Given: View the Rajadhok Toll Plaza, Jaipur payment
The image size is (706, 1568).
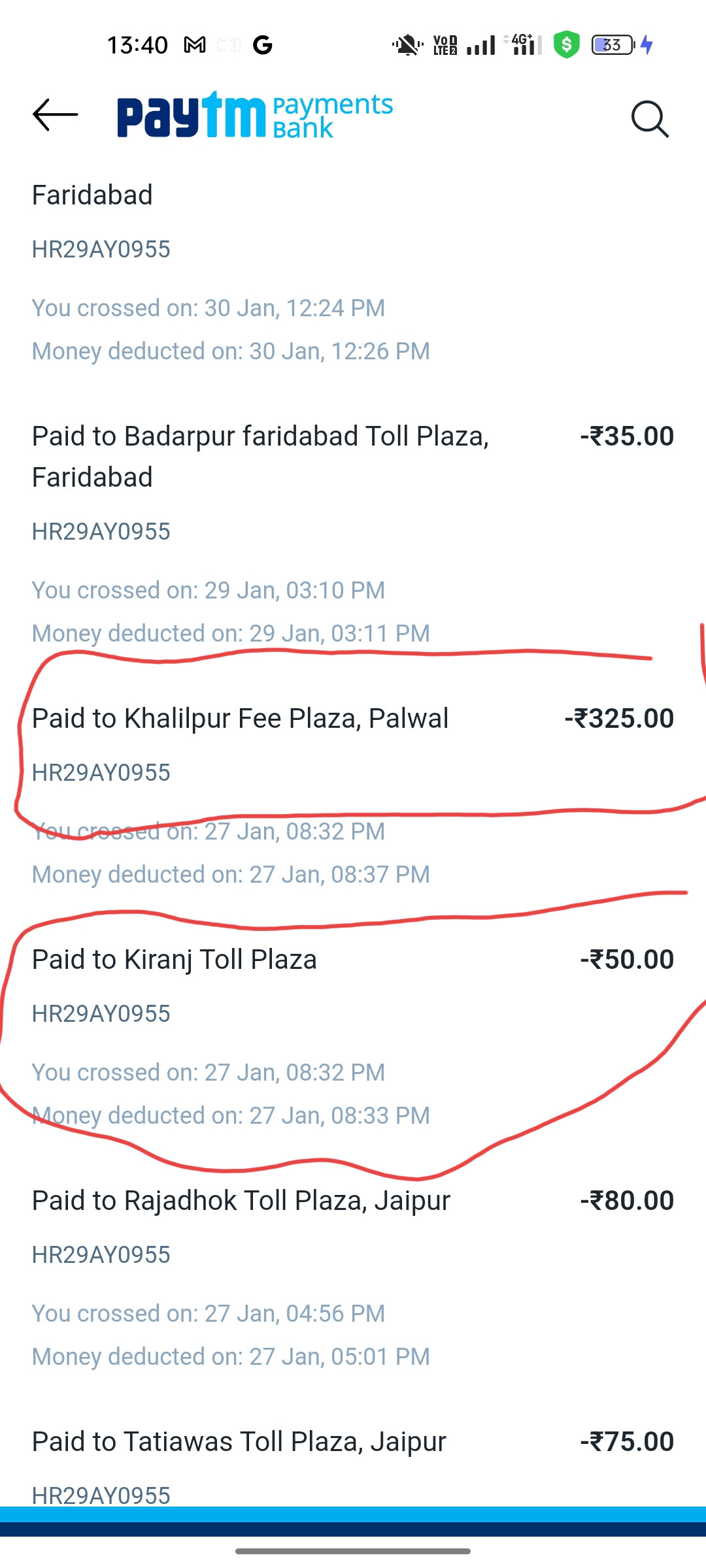Looking at the screenshot, I should tap(241, 1201).
